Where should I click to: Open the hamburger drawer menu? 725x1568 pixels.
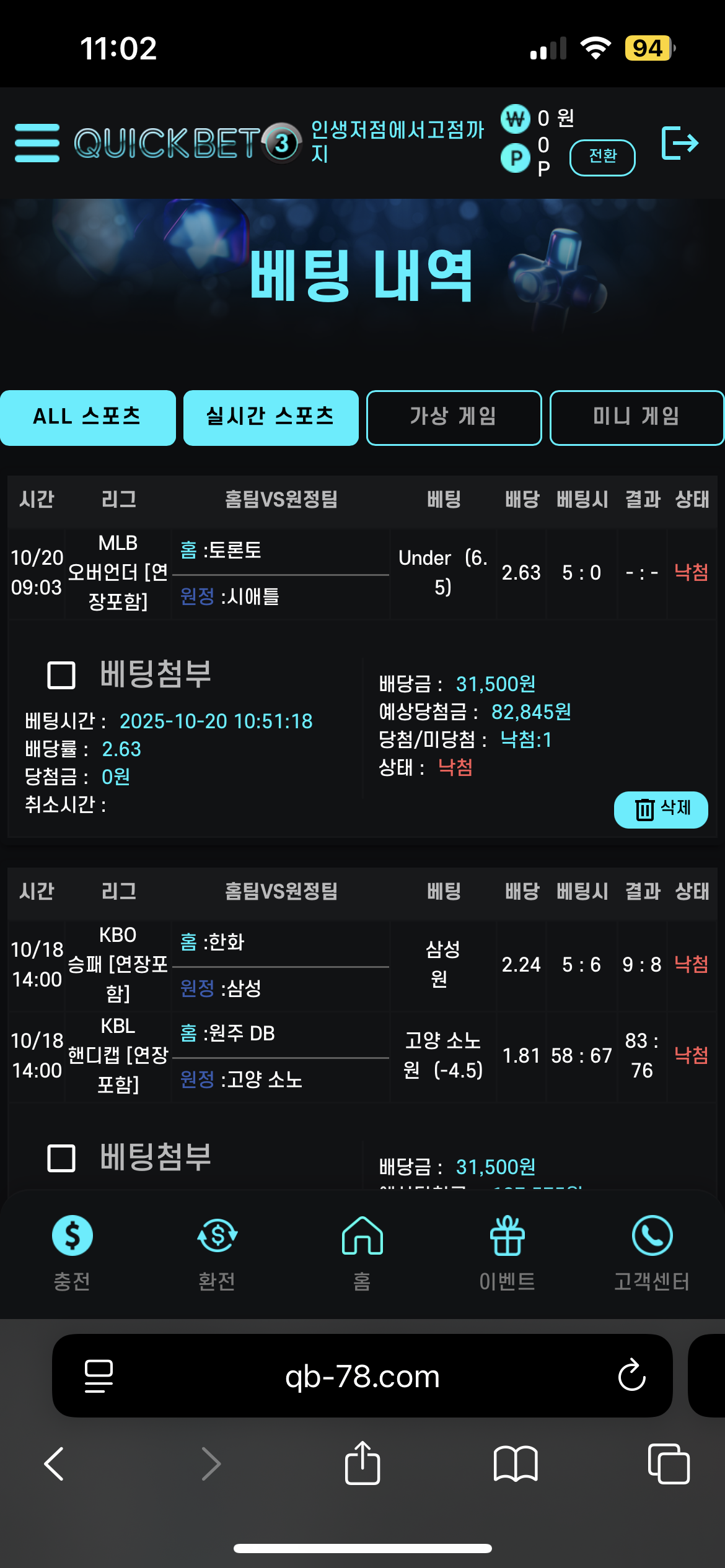[x=37, y=142]
